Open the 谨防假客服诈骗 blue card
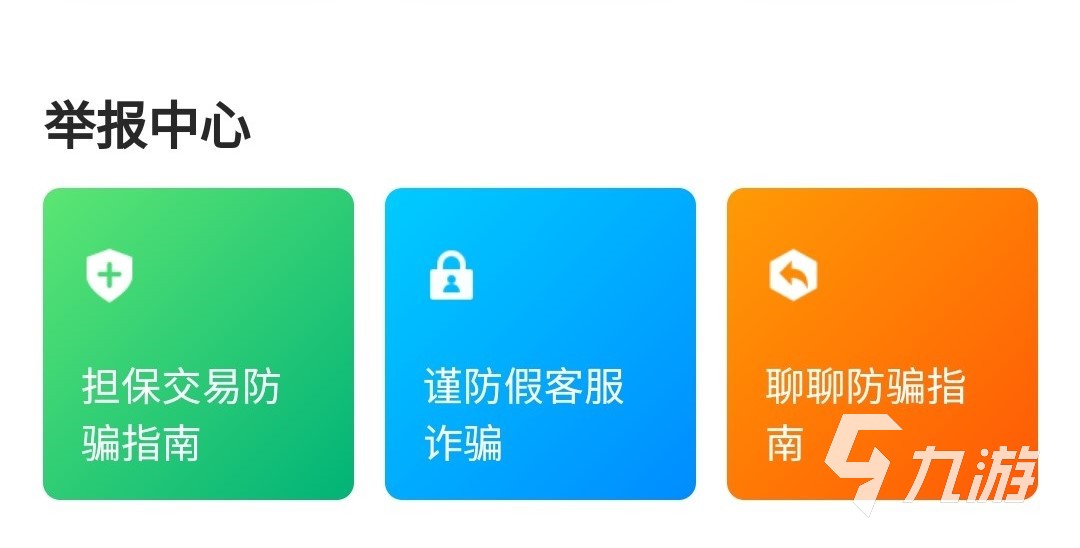Screen dimensions: 1080x548 [540, 344]
